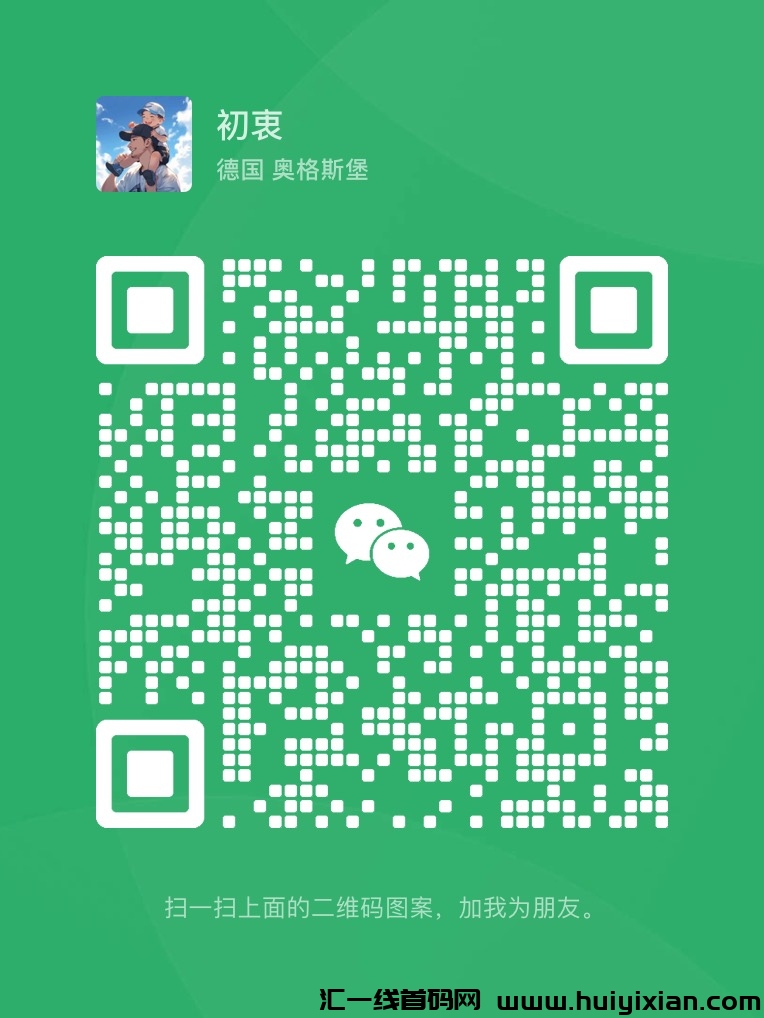Click the location text 德国 奥格斯堡

tap(292, 170)
